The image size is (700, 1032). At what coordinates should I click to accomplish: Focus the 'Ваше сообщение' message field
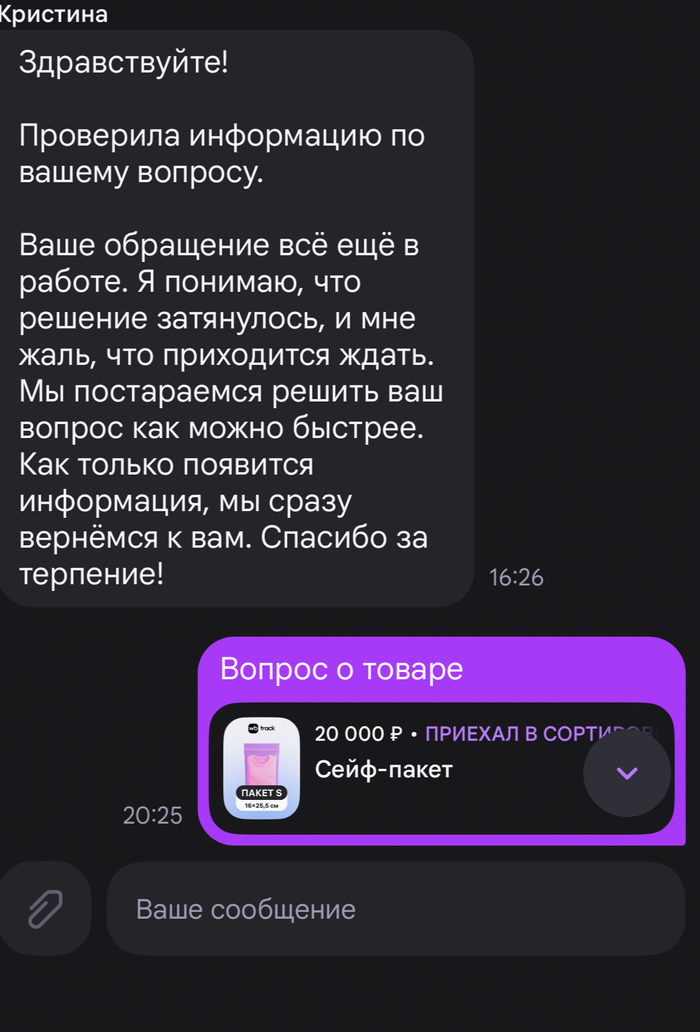[x=396, y=909]
